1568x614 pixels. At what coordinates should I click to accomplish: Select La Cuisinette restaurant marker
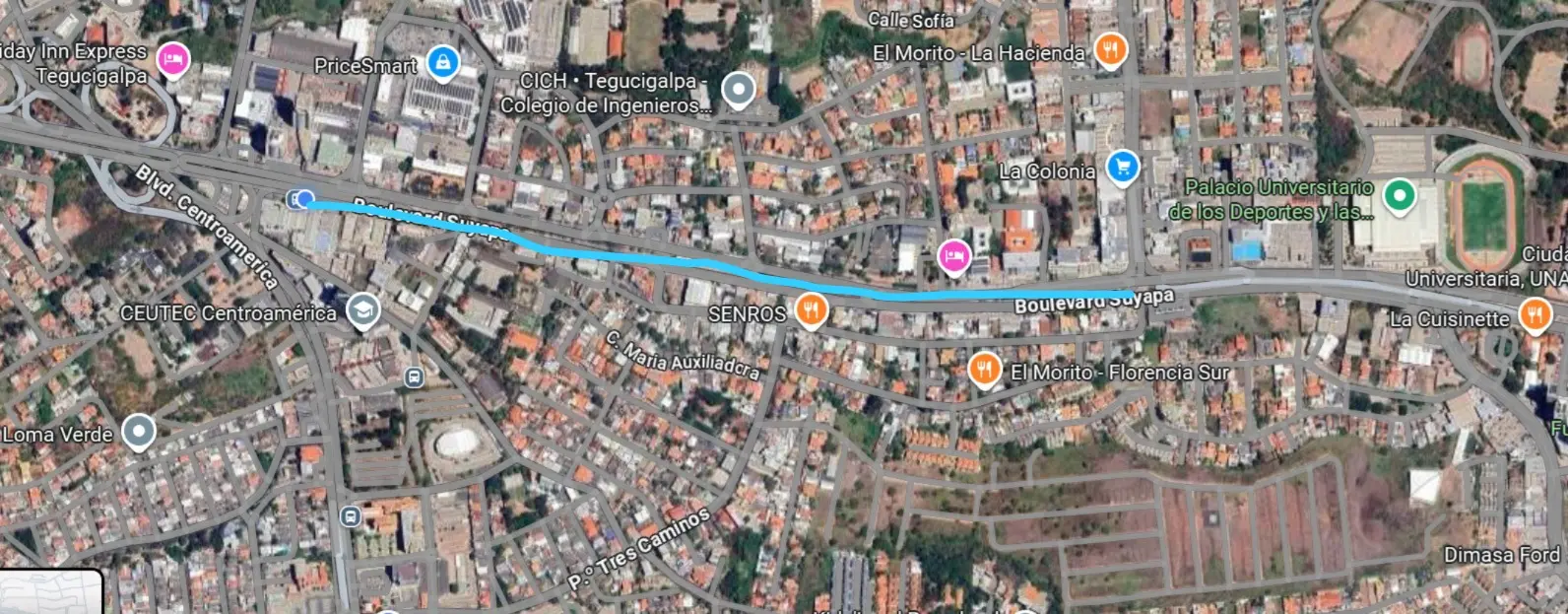1534,315
